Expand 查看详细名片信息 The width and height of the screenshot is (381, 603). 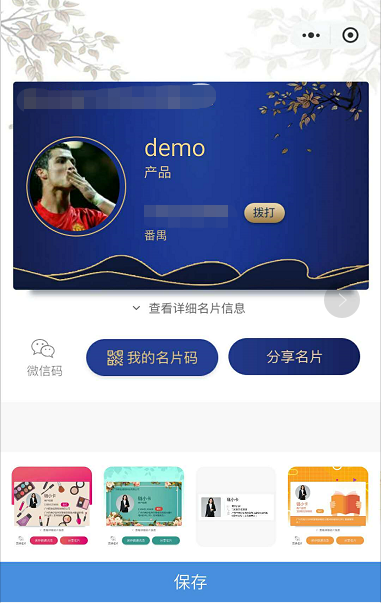click(189, 308)
